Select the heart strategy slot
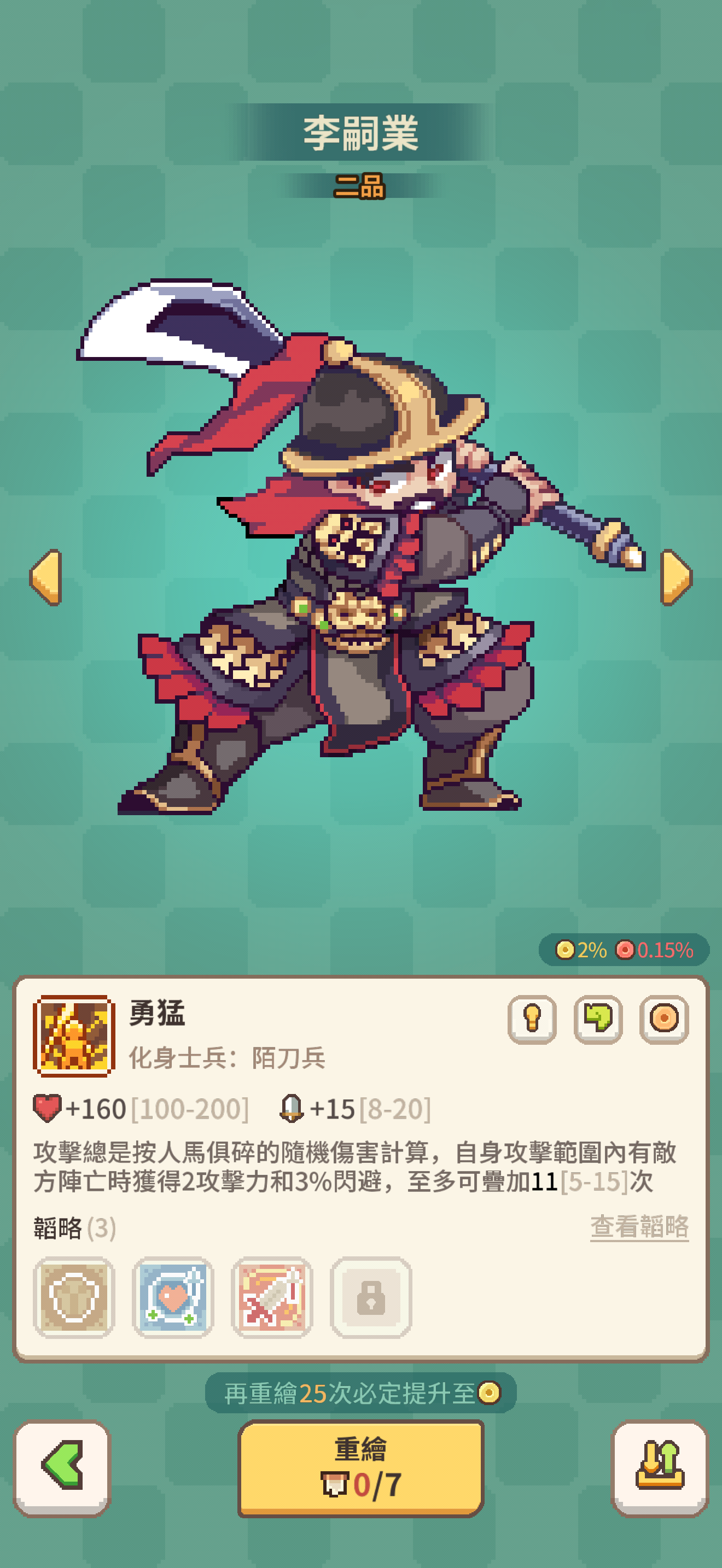The image size is (722, 1568). (173, 1297)
